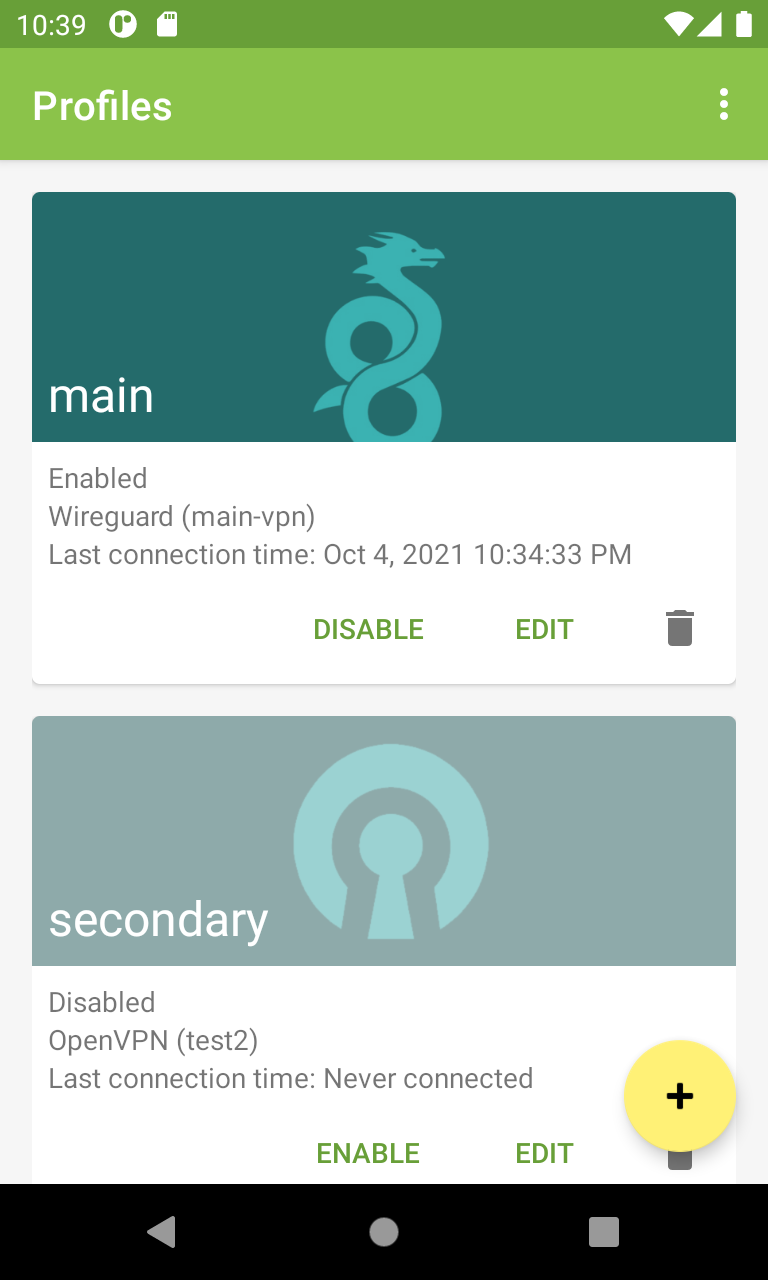Add a new profile with plus button

680,1096
